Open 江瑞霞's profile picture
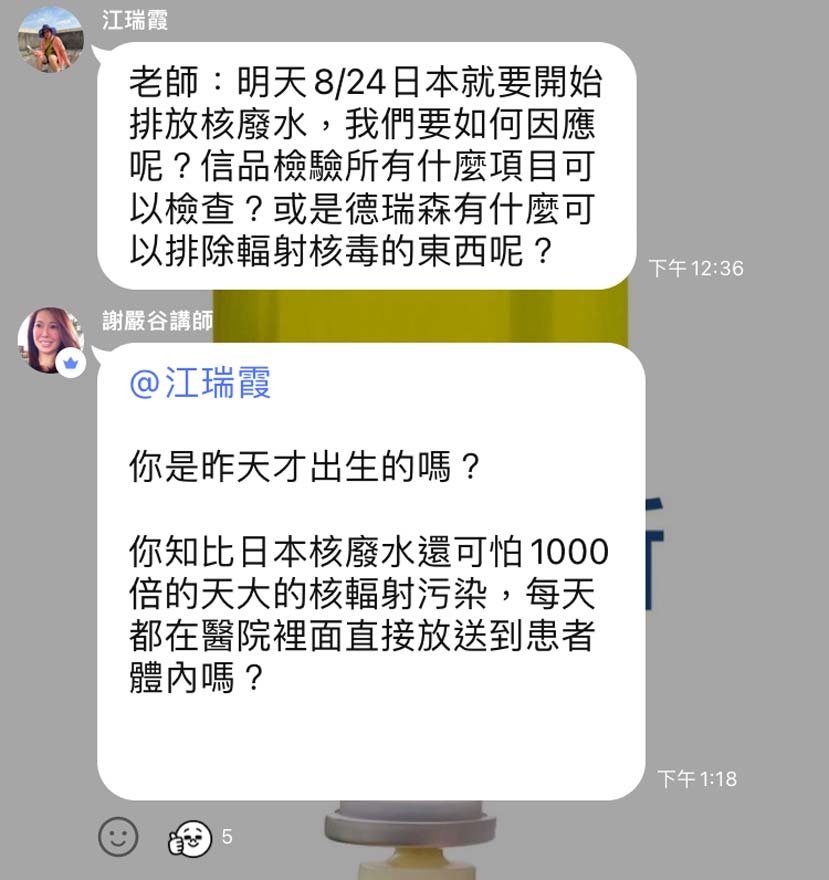This screenshot has width=829, height=880. [51, 40]
